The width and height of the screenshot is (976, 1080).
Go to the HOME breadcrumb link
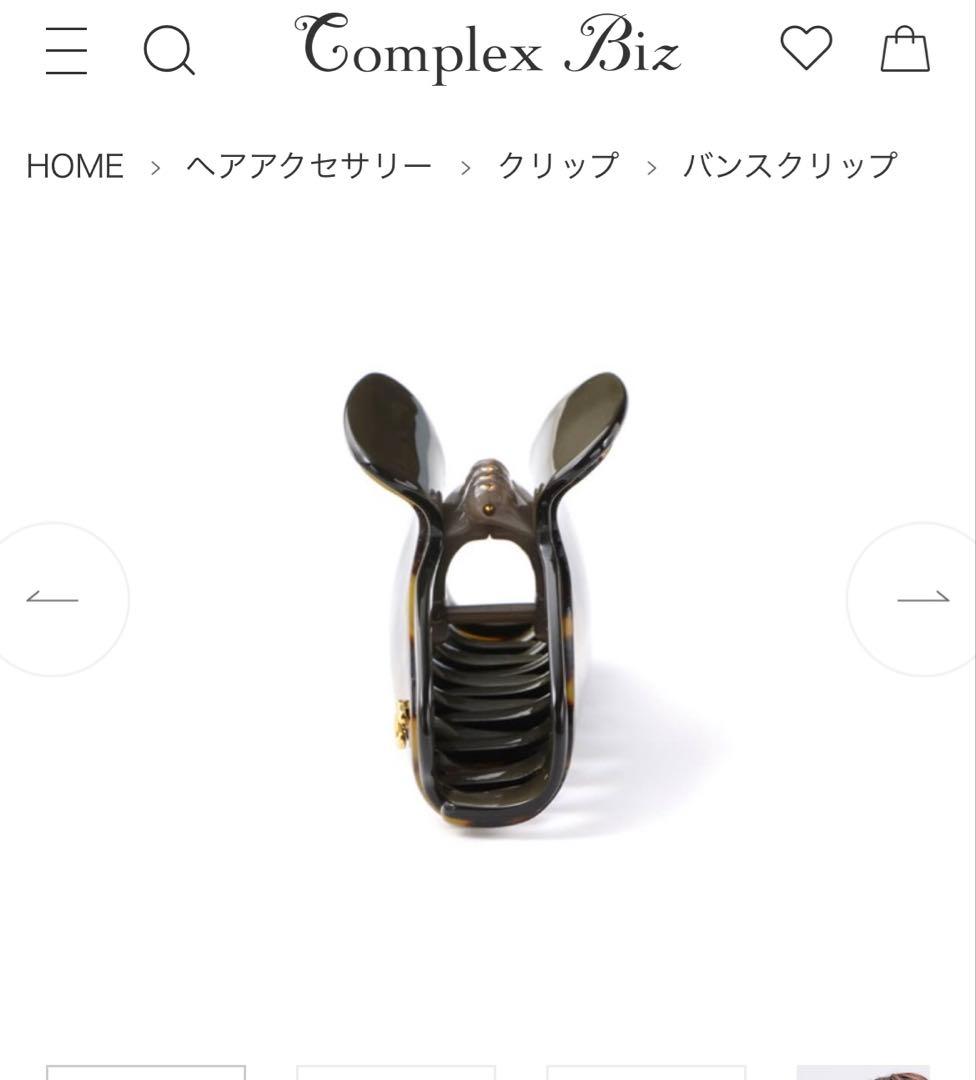tap(75, 166)
